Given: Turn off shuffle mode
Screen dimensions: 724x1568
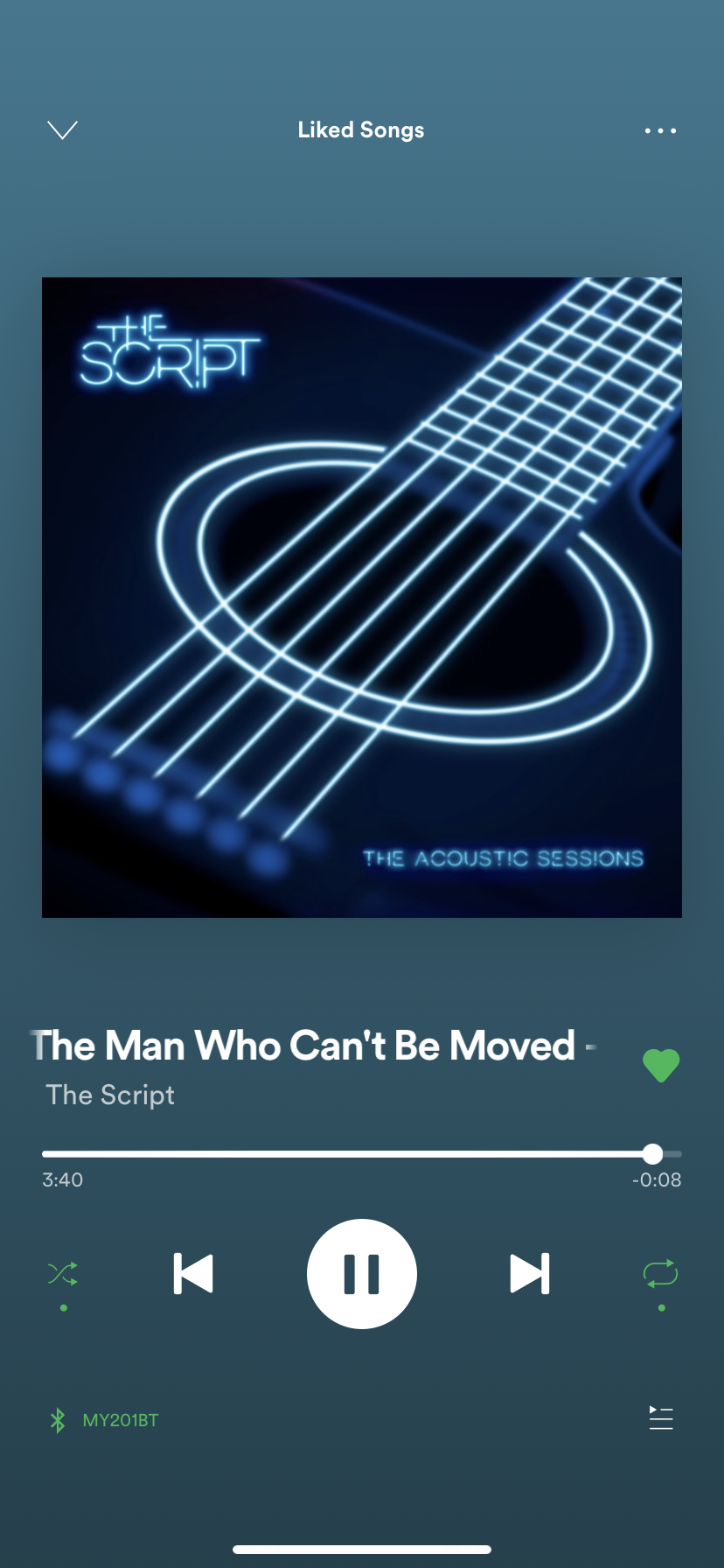Looking at the screenshot, I should [x=63, y=1274].
